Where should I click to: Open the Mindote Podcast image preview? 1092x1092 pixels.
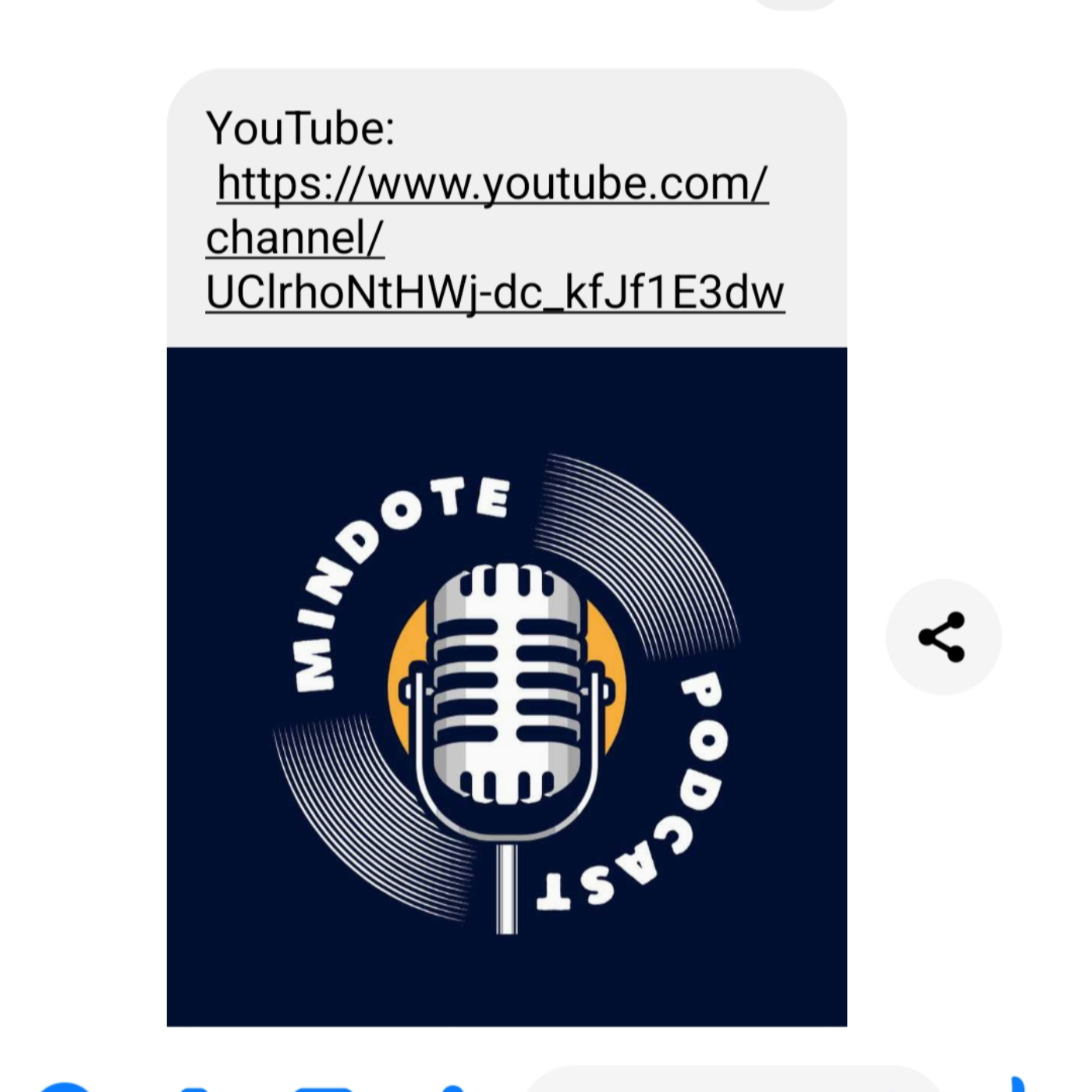tap(507, 686)
